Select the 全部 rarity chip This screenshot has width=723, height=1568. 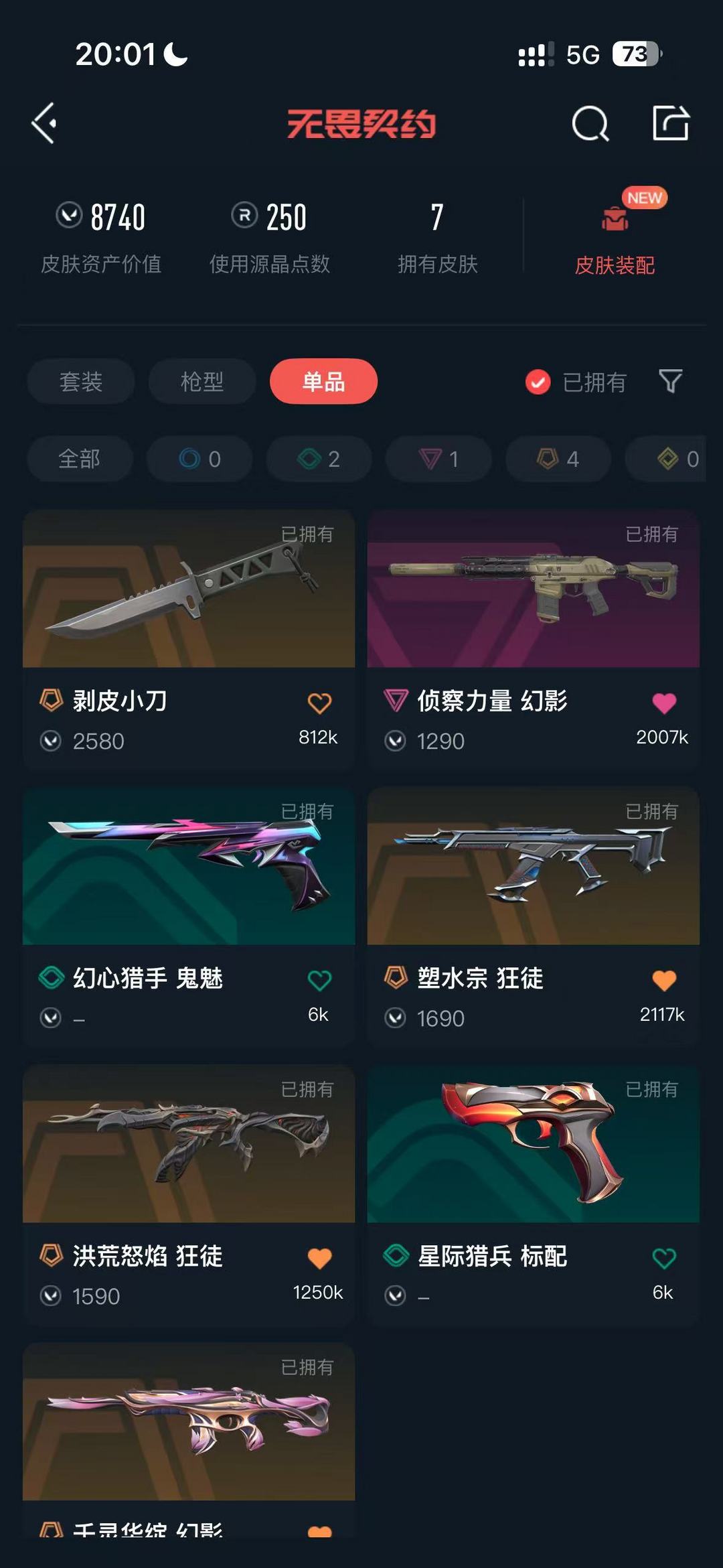(x=79, y=459)
